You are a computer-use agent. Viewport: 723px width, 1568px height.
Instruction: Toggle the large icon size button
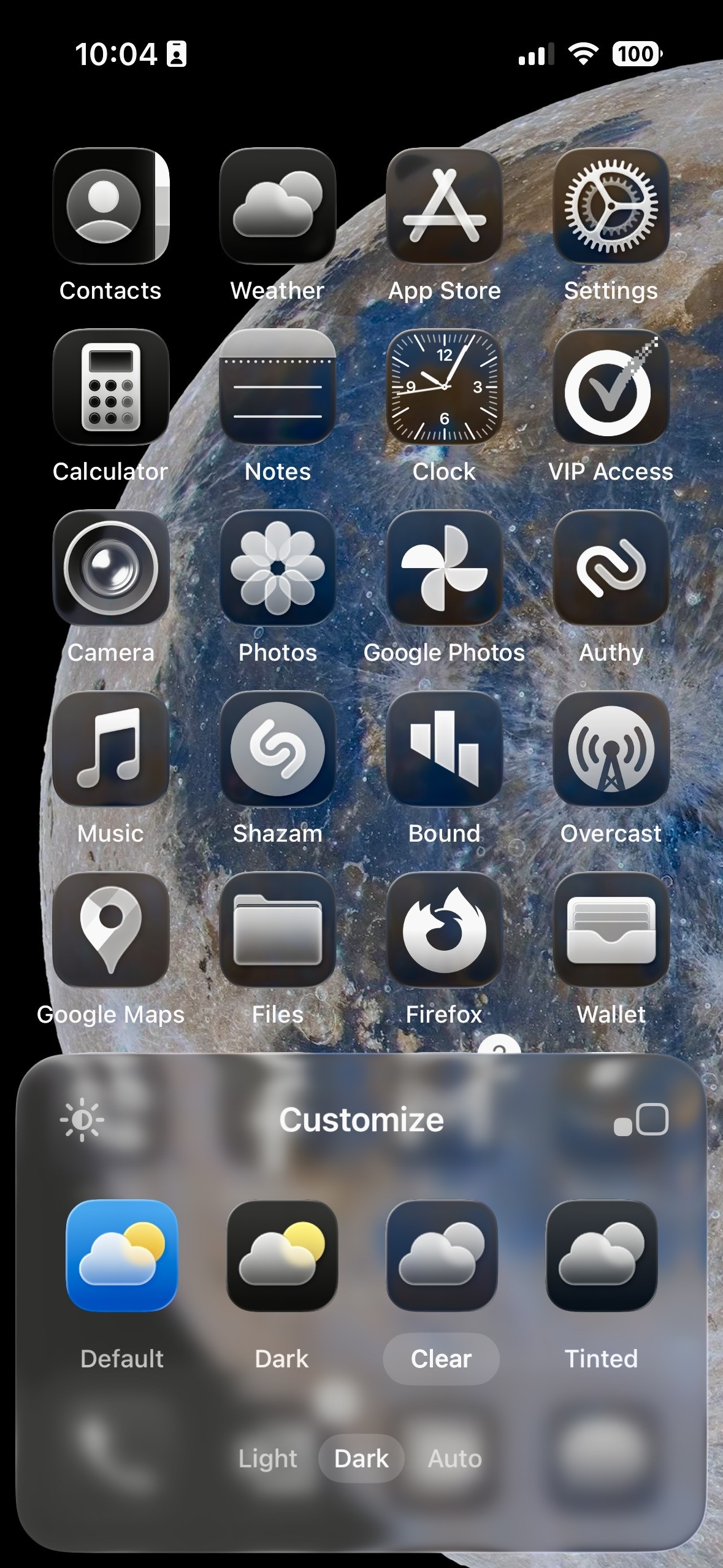tap(641, 1120)
